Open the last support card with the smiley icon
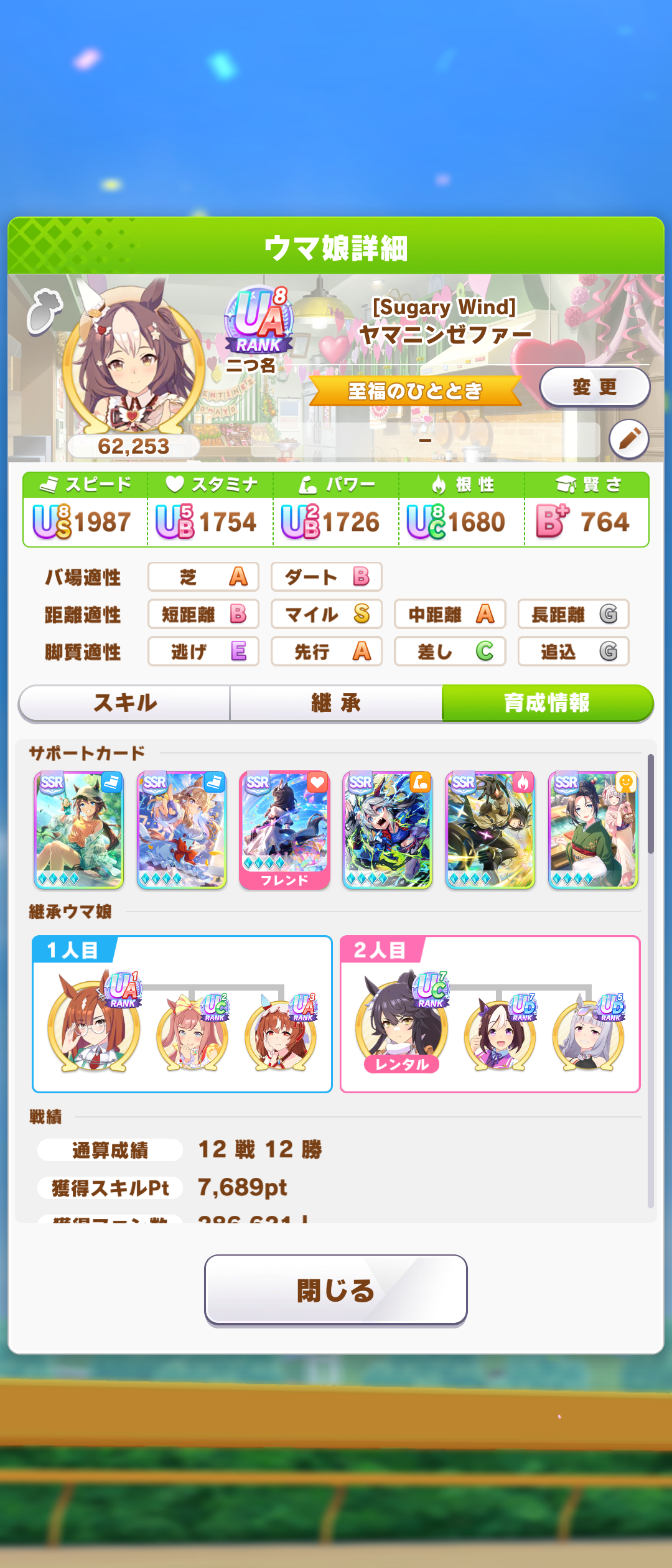This screenshot has height=1568, width=672. point(593,830)
